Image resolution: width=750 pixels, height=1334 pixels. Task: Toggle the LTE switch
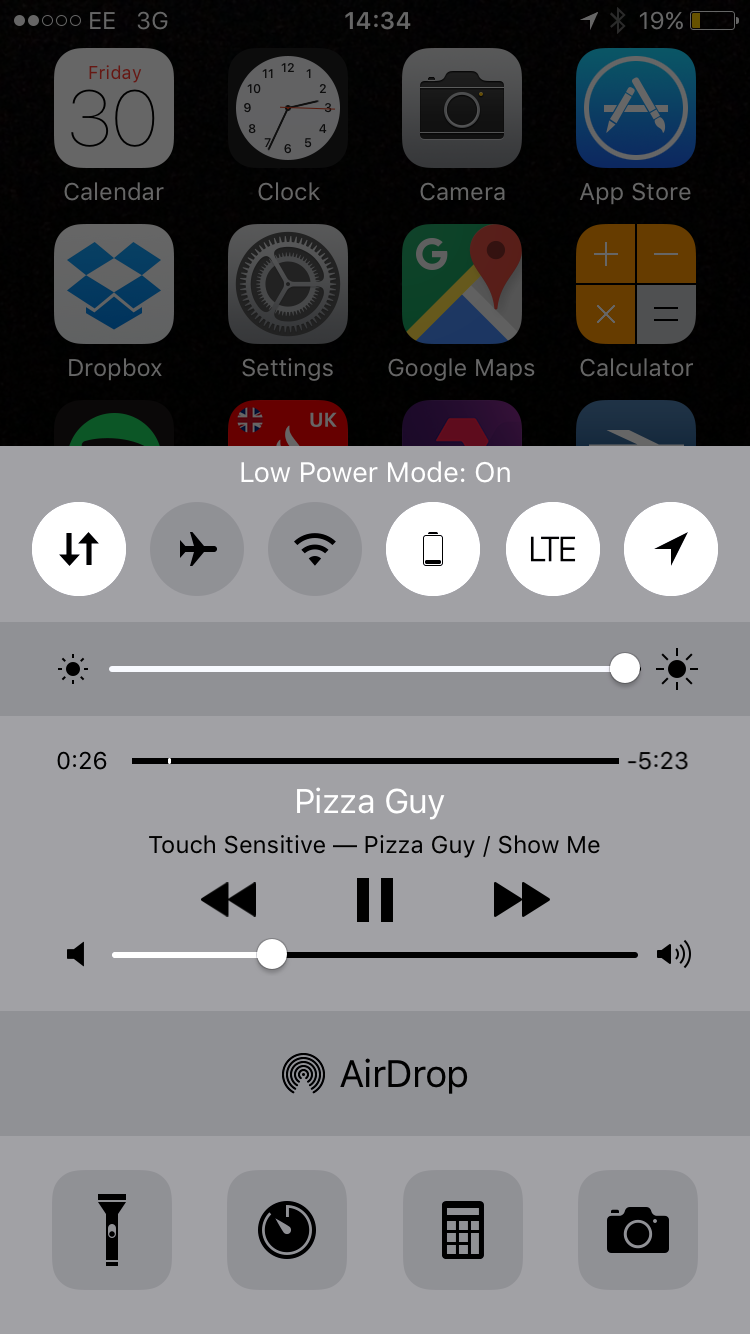pyautogui.click(x=552, y=549)
